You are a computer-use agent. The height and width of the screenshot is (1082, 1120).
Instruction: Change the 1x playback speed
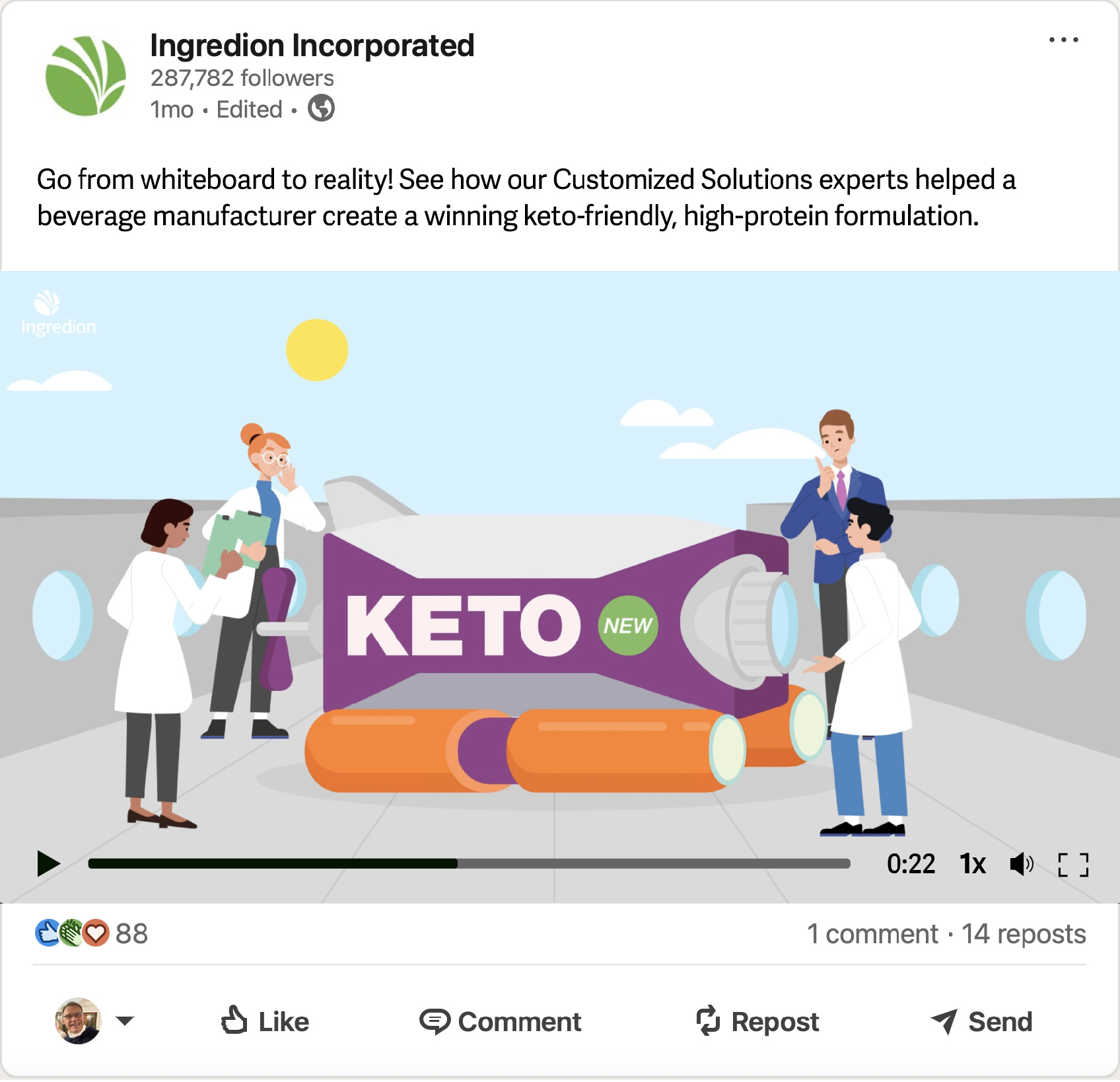coord(972,864)
